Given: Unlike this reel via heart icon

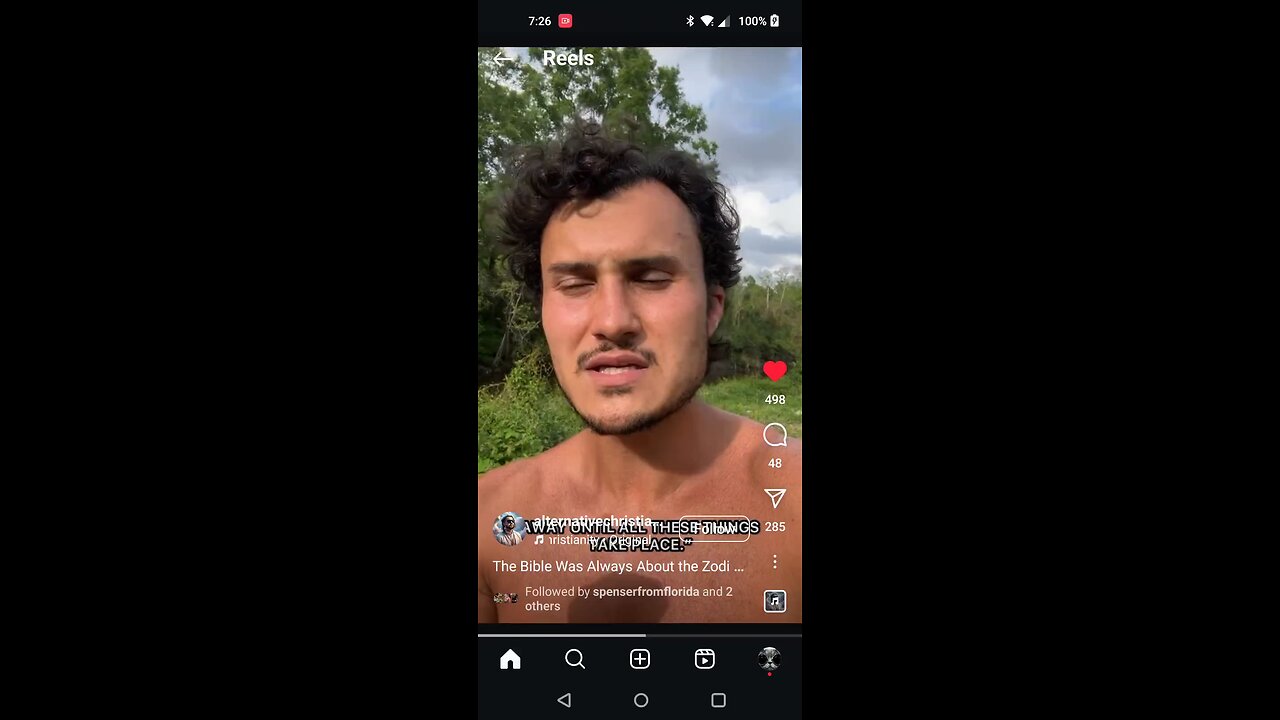Looking at the screenshot, I should tap(774, 372).
